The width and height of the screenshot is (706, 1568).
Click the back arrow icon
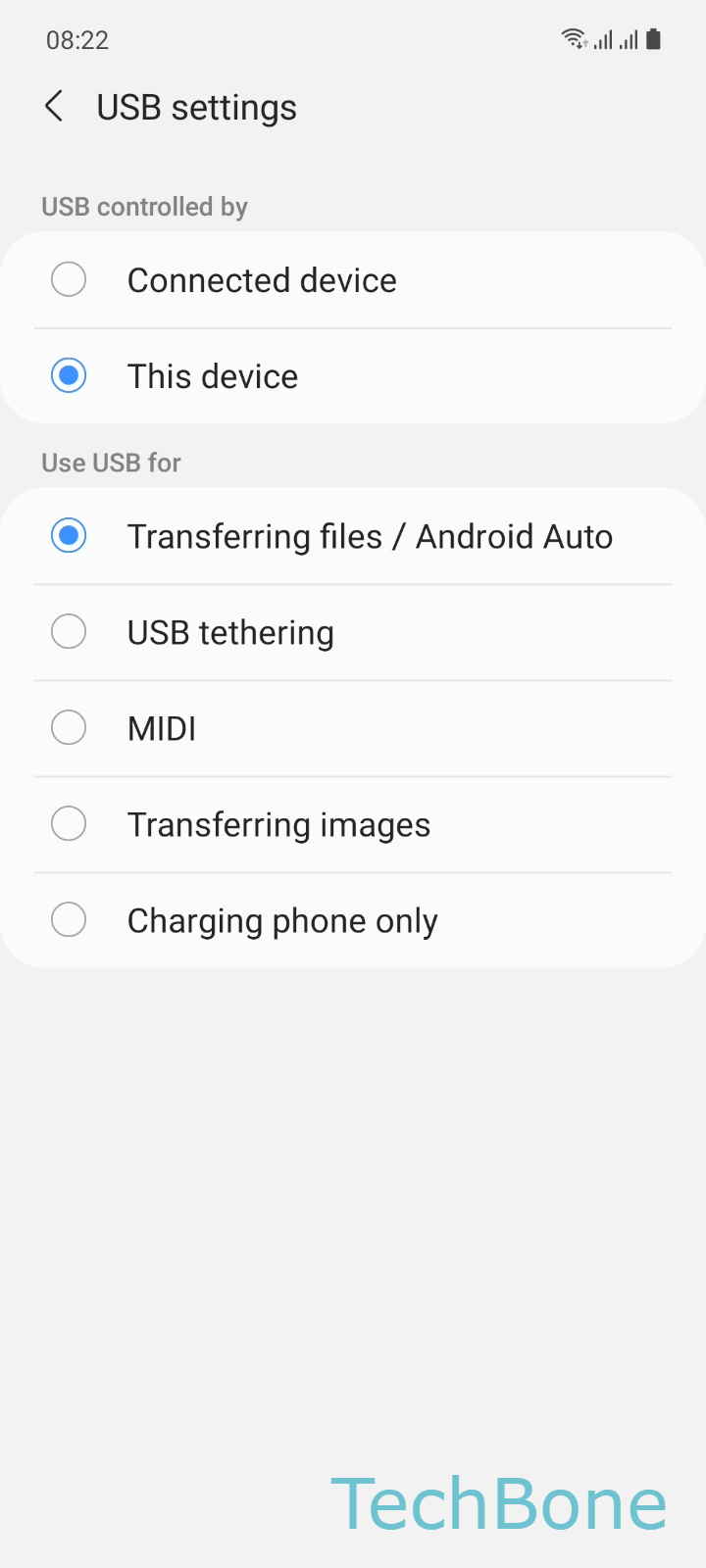[54, 106]
